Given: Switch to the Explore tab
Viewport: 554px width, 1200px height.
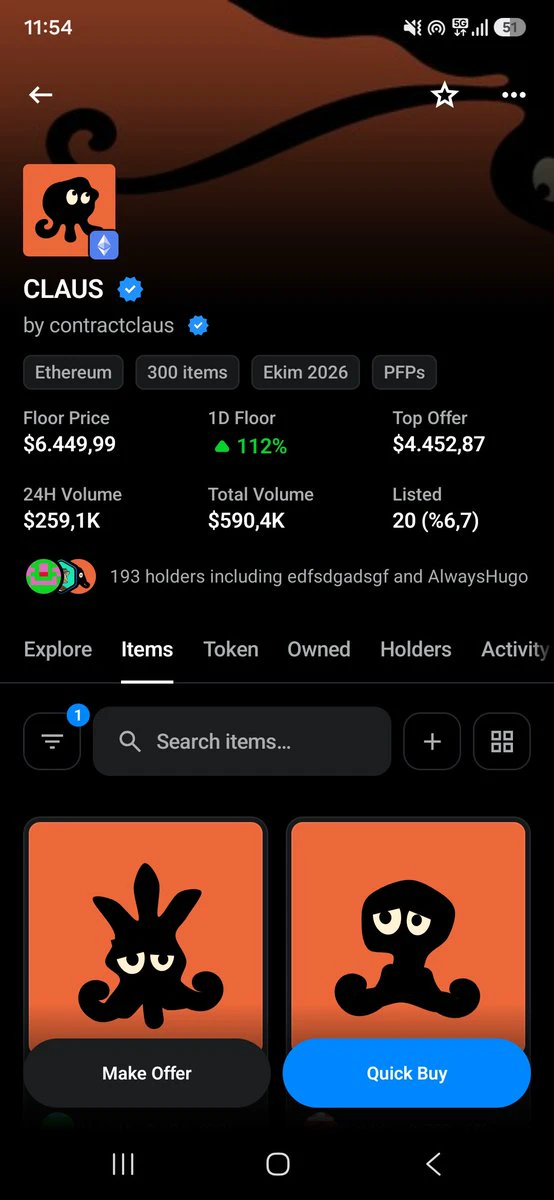Looking at the screenshot, I should (57, 649).
